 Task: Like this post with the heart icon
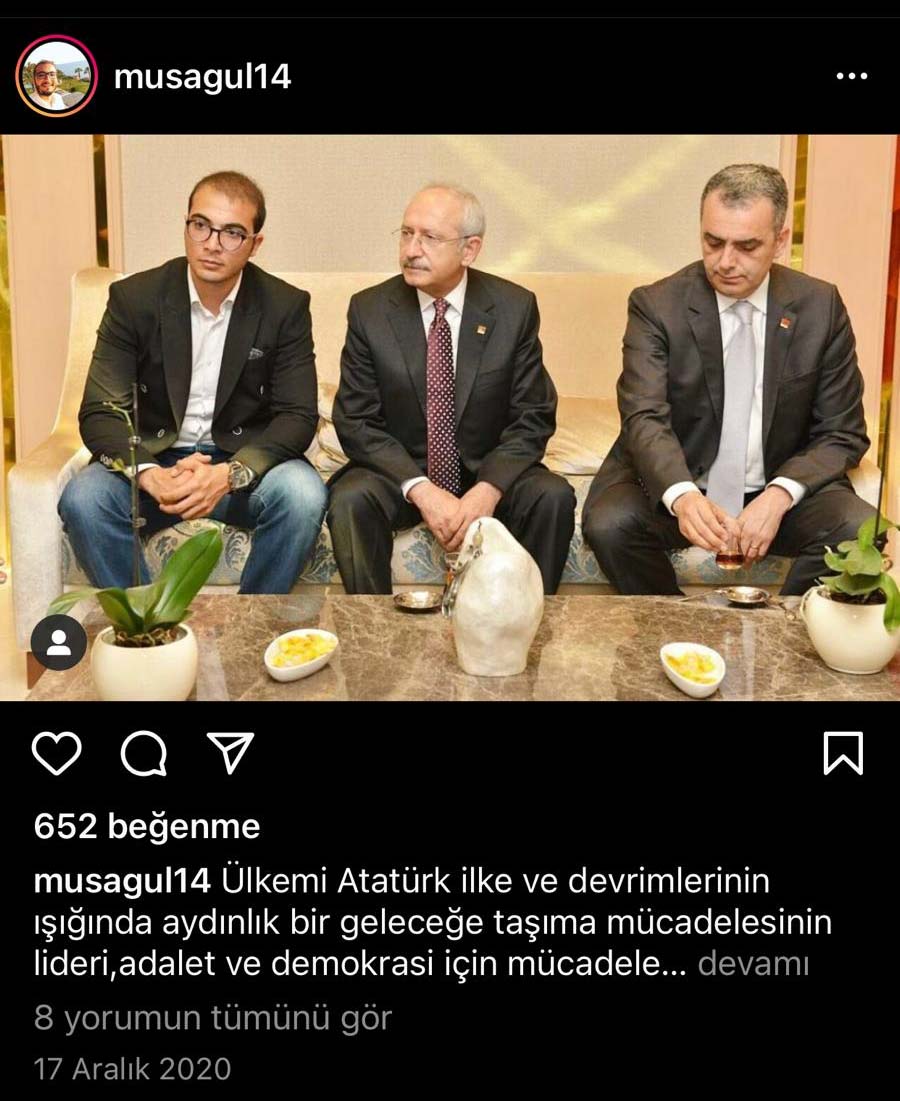(x=56, y=754)
